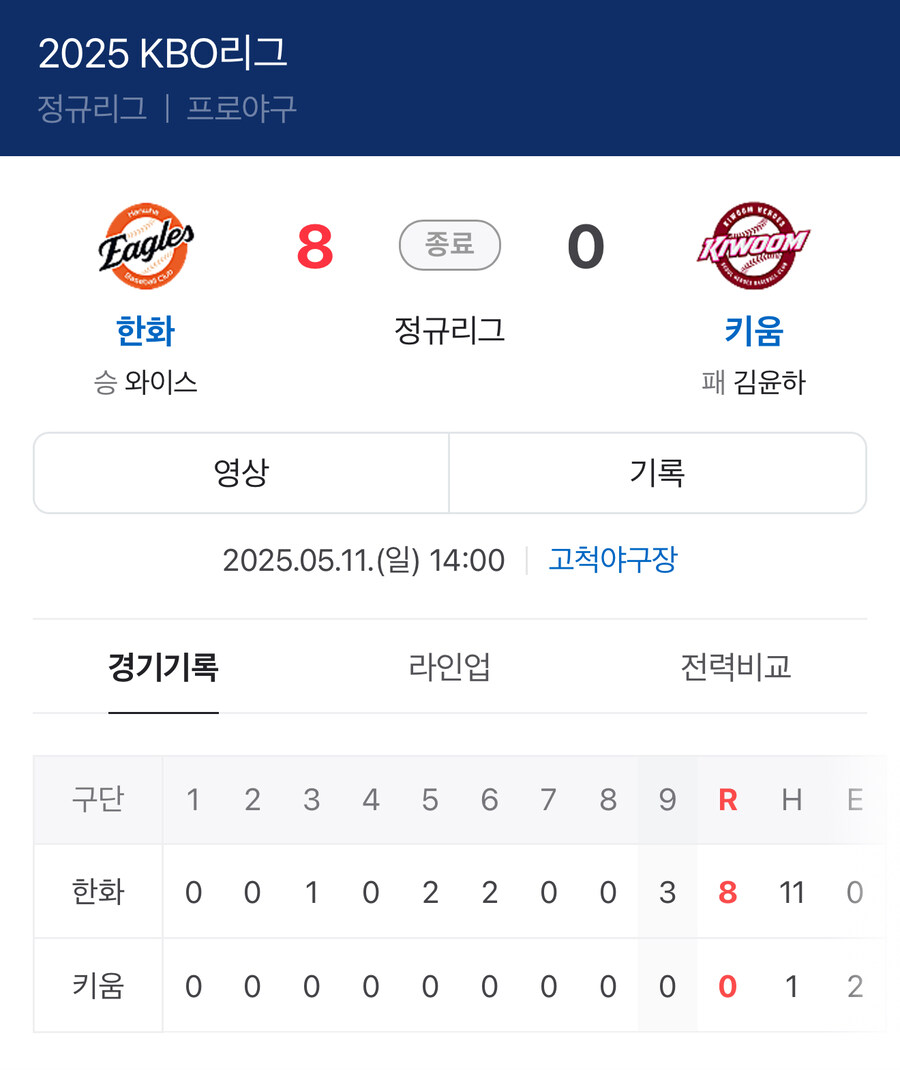Select the 경기기록 tab
This screenshot has height=1070, width=900.
[163, 666]
